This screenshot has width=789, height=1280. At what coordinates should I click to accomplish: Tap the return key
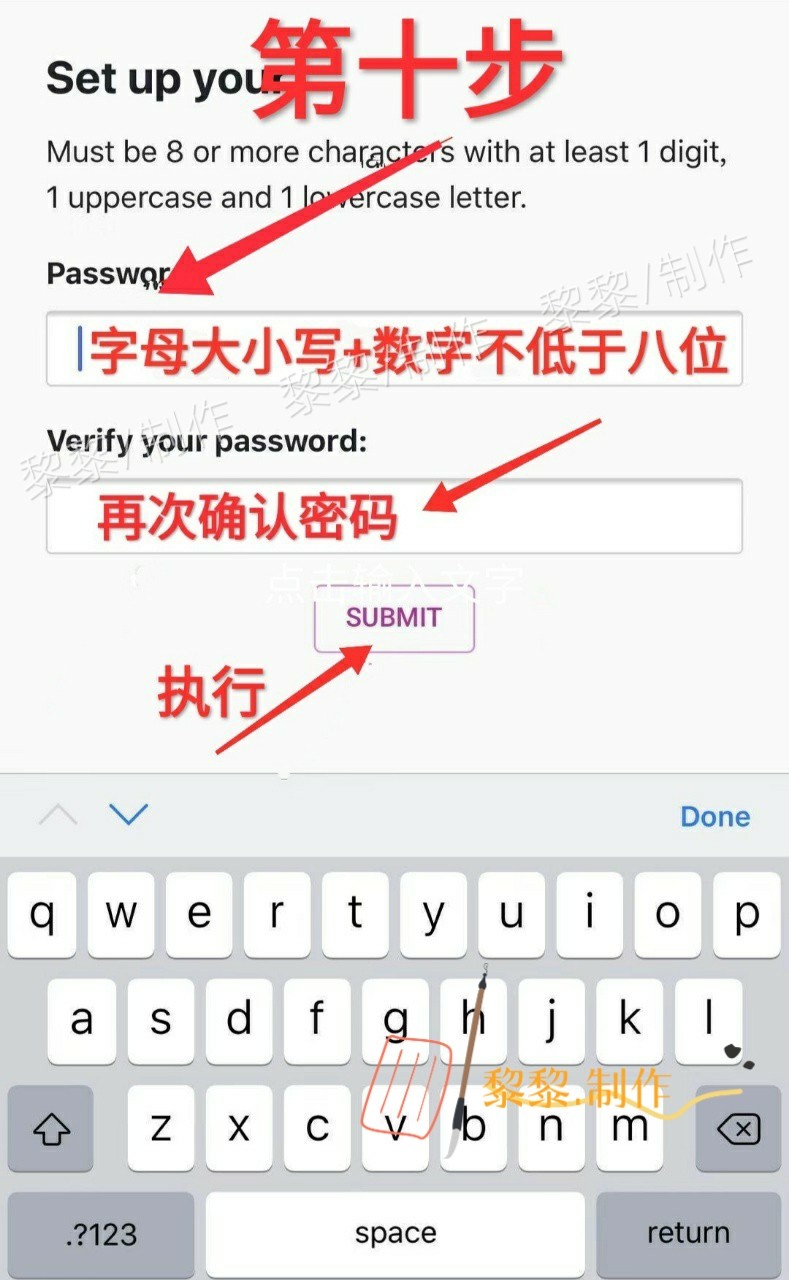tap(688, 1234)
